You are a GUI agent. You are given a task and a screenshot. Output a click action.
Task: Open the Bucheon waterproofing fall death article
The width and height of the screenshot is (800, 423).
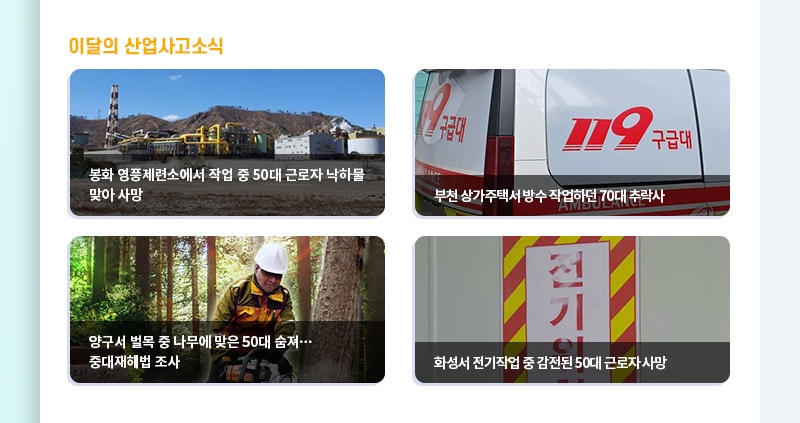[572, 143]
